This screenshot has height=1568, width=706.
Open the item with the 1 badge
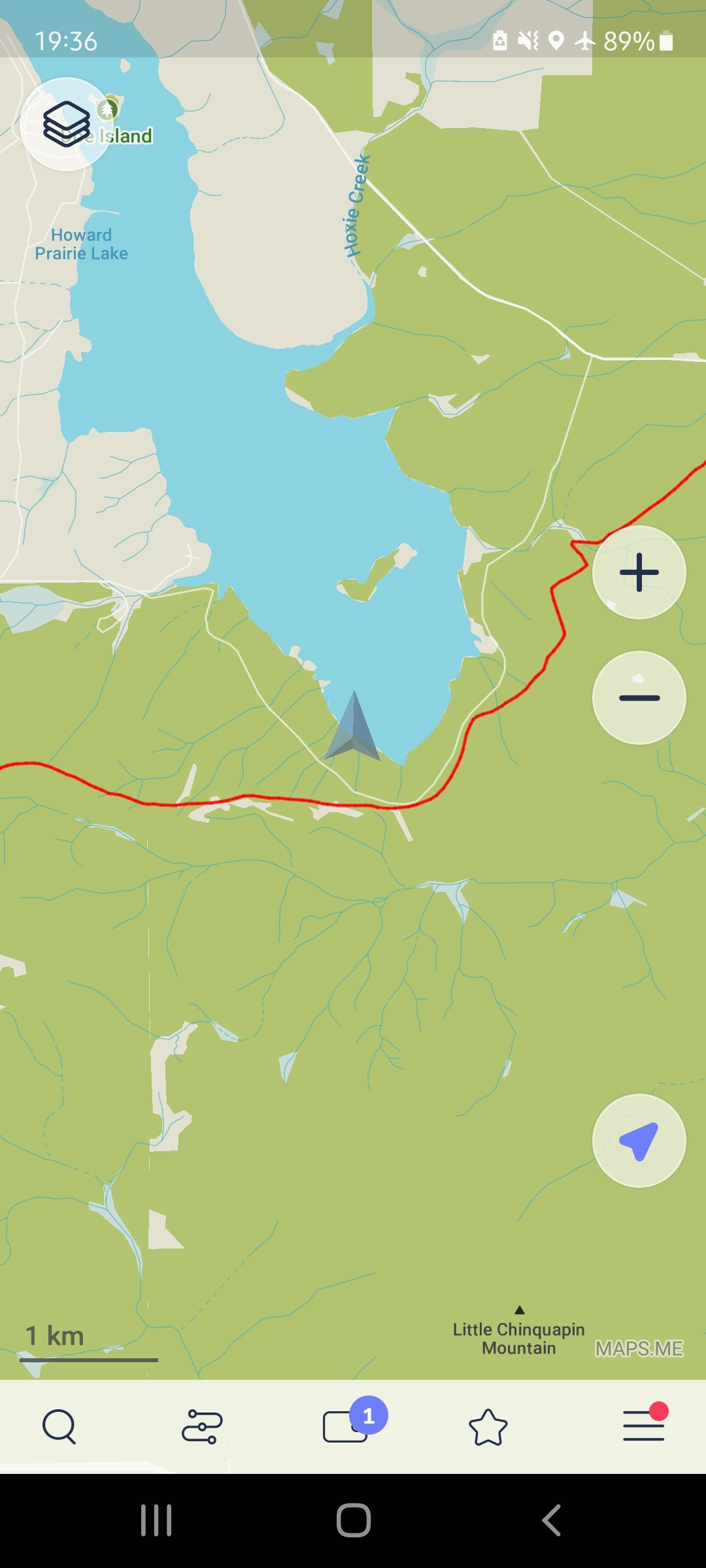tap(346, 1426)
